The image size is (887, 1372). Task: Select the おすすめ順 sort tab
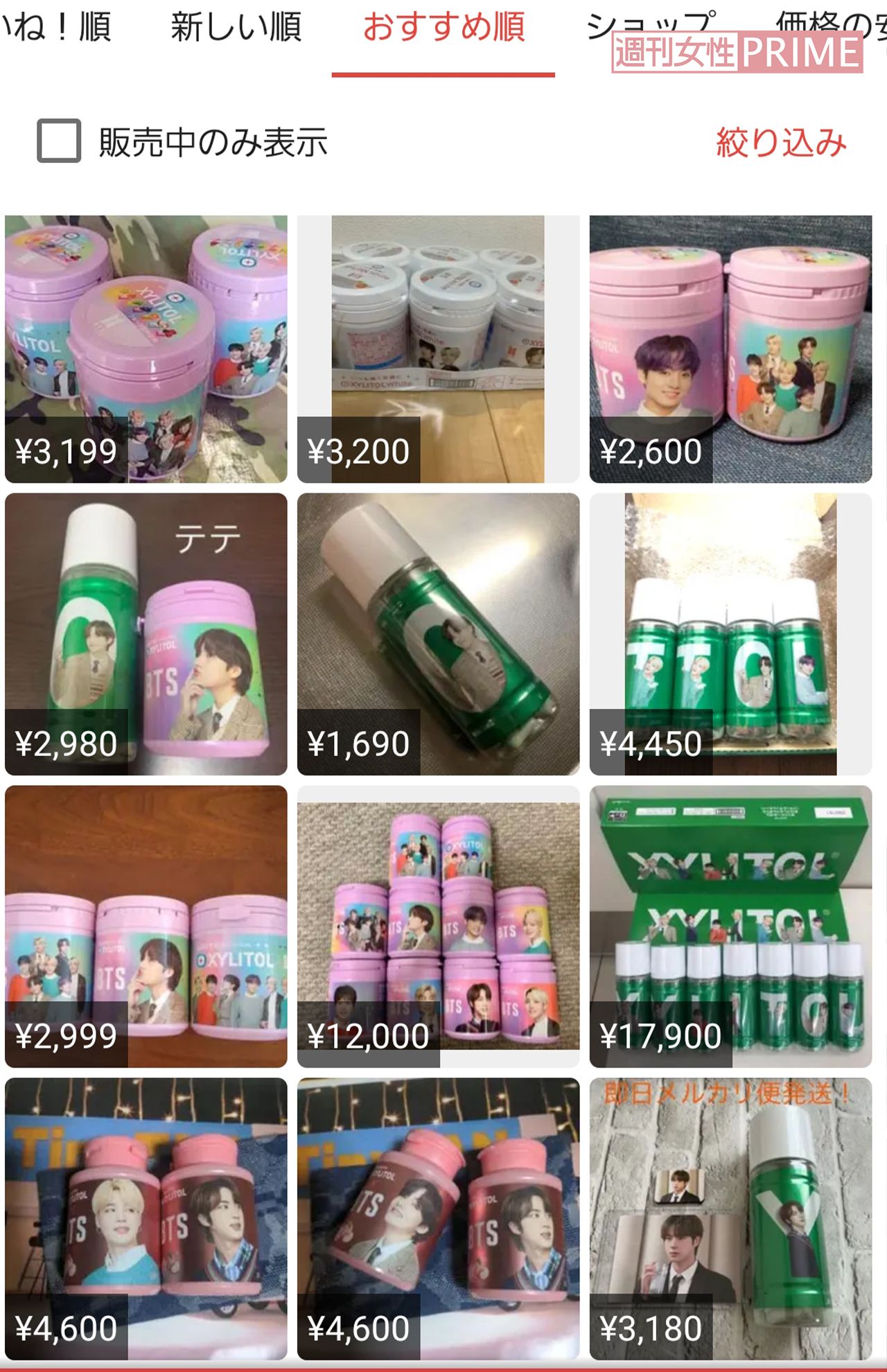point(443,28)
